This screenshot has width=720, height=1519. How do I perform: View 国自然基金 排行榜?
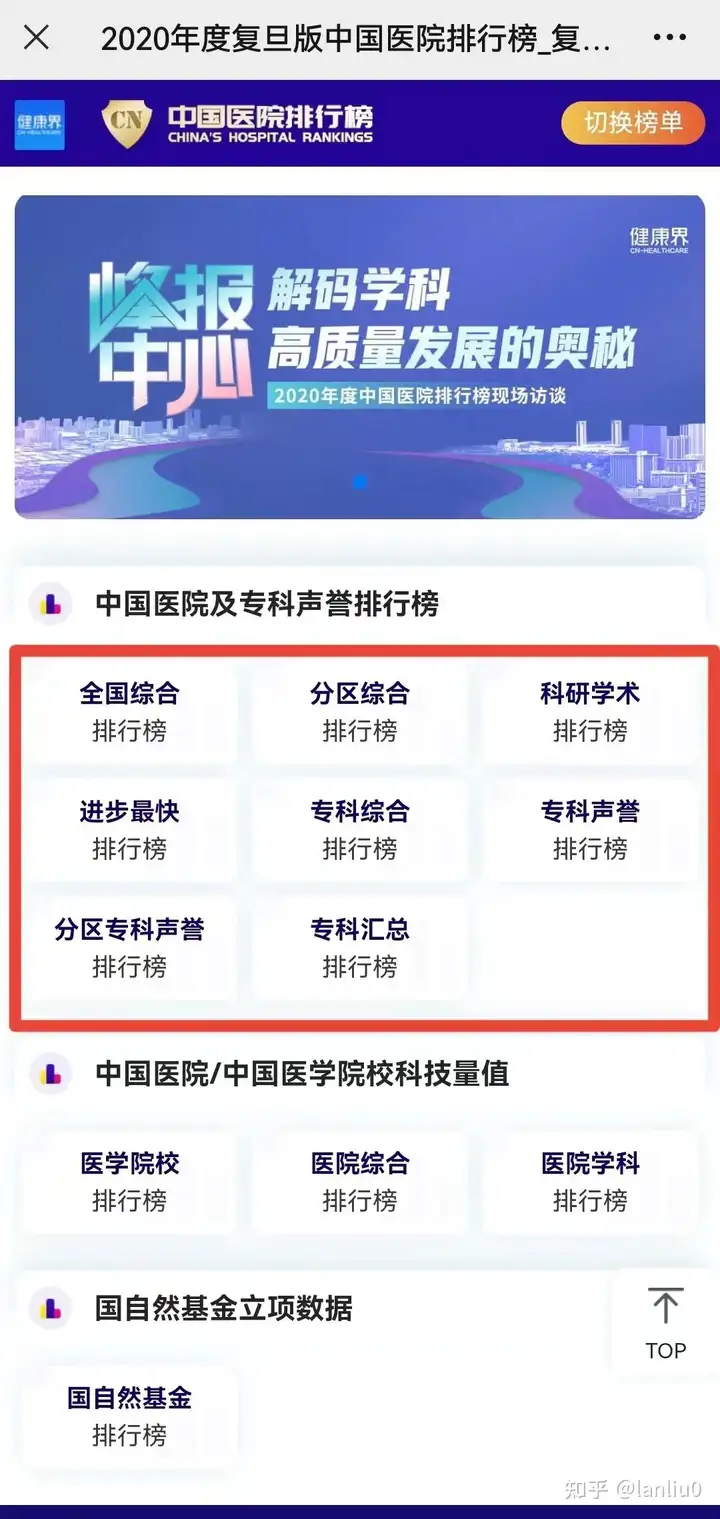point(130,1416)
